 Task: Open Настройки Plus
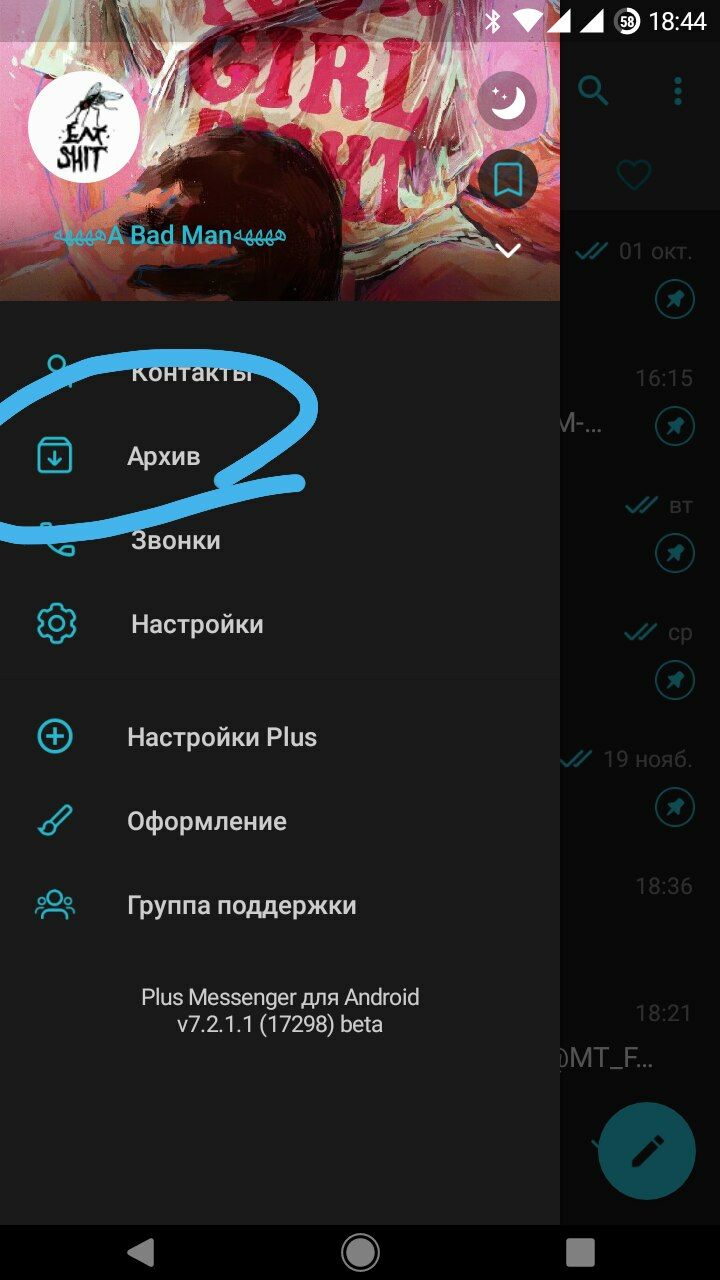click(x=221, y=737)
